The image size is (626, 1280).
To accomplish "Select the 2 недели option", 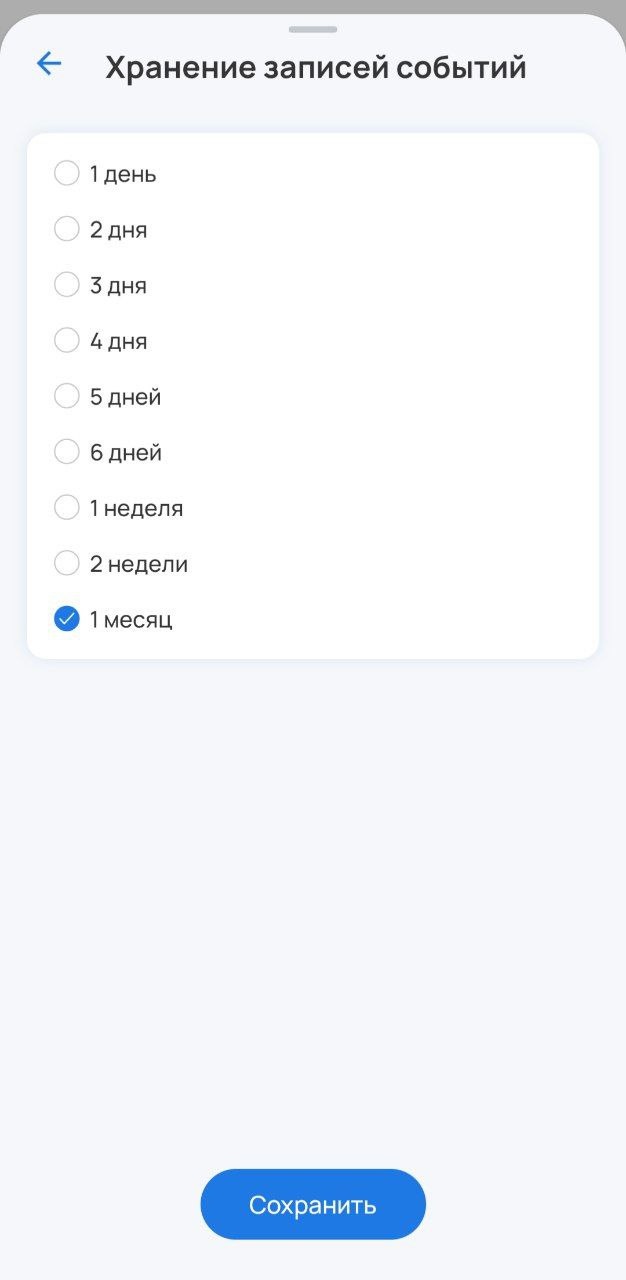I will coord(67,564).
